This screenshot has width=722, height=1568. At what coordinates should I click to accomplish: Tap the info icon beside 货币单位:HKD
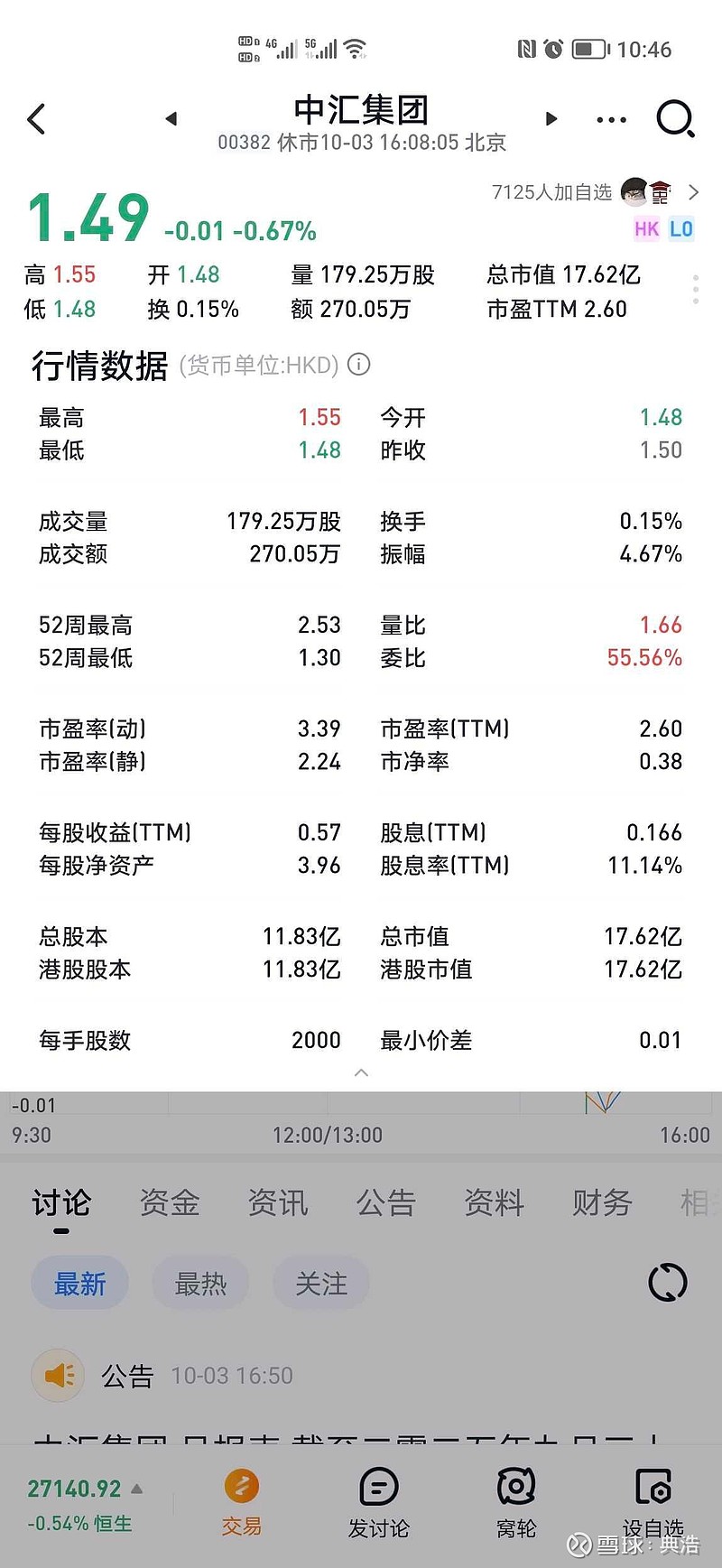[359, 365]
